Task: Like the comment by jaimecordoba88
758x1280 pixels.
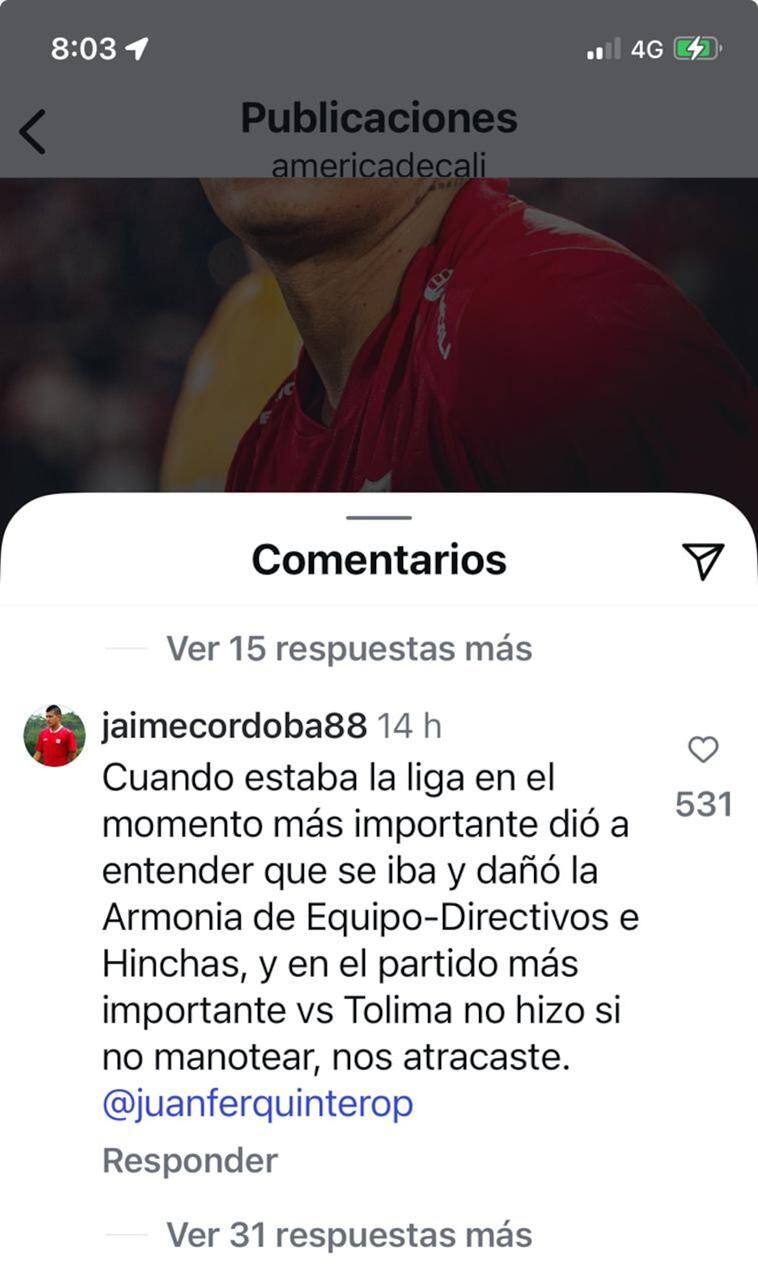Action: (x=704, y=750)
